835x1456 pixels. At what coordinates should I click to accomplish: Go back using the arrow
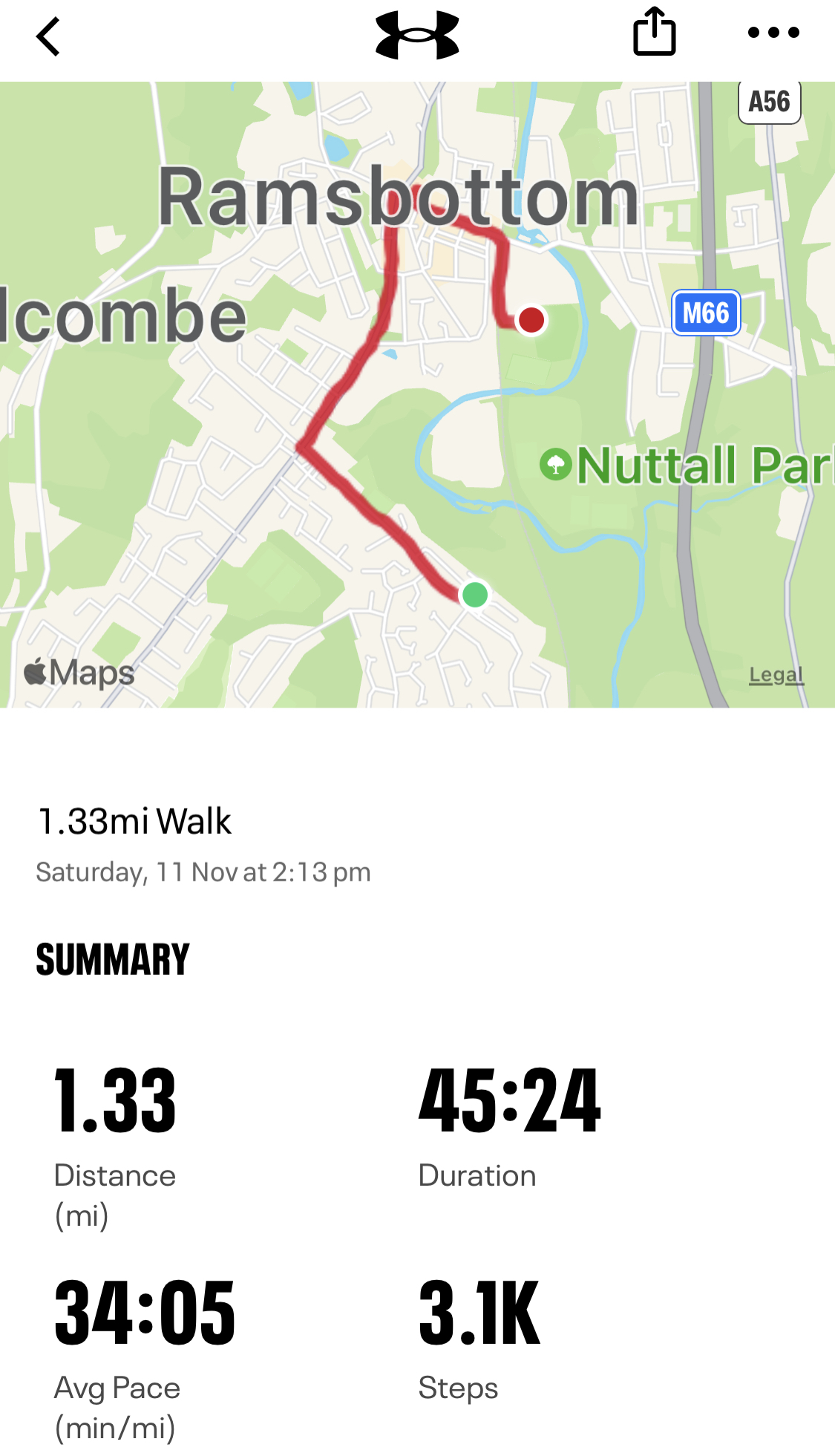(x=48, y=36)
